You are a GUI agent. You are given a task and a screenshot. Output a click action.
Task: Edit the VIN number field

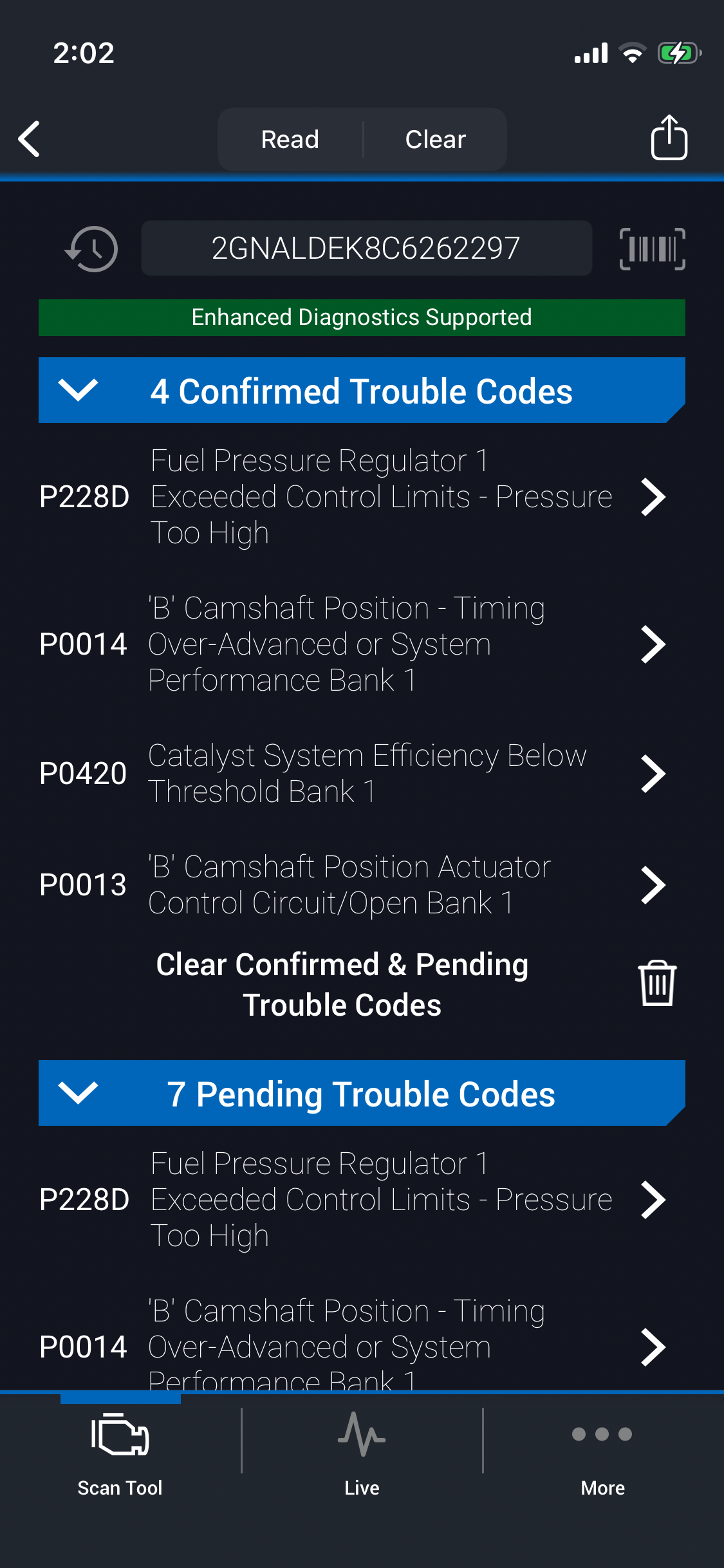[366, 248]
